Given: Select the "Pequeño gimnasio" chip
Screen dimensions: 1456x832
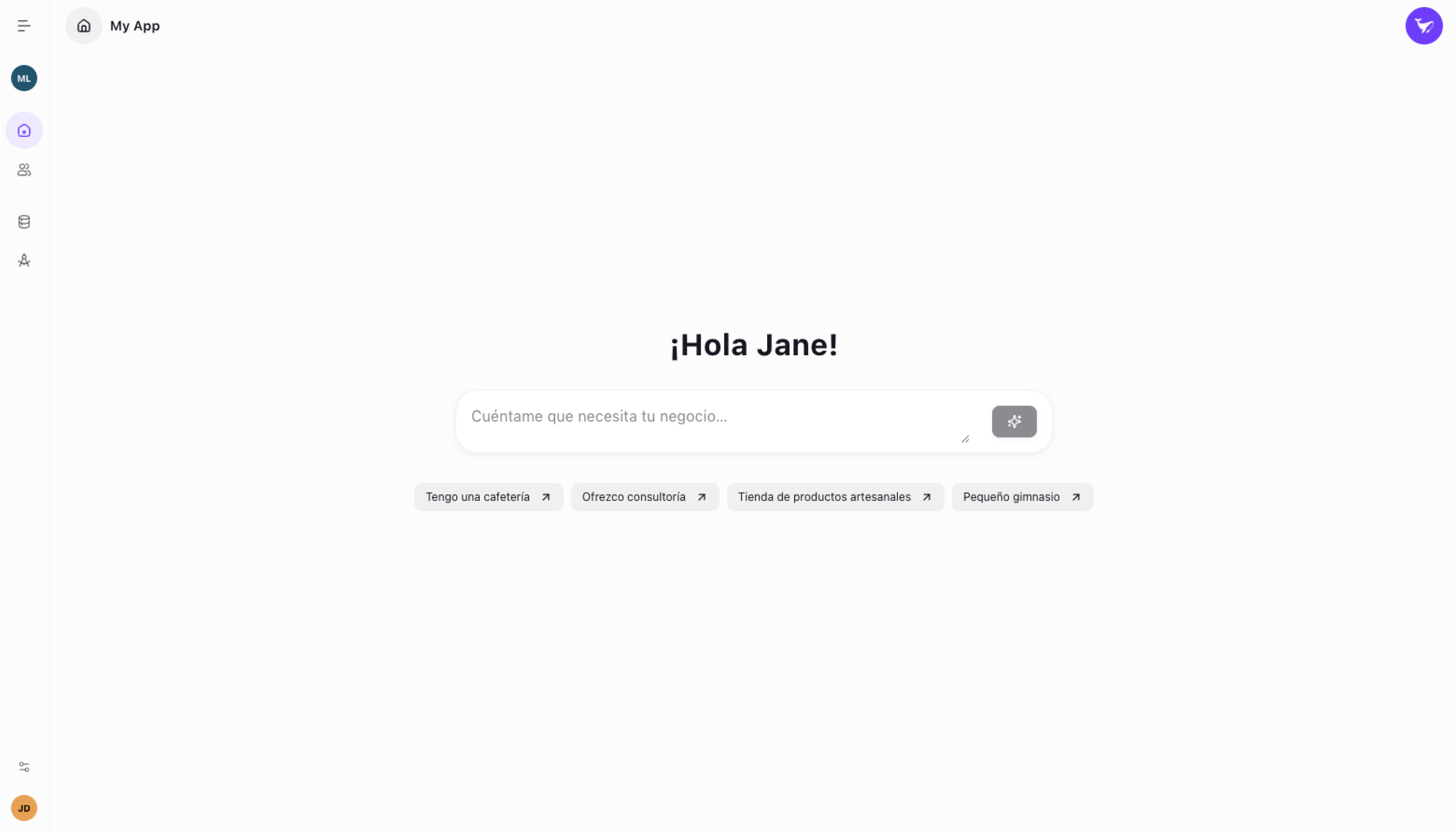Looking at the screenshot, I should point(1022,497).
